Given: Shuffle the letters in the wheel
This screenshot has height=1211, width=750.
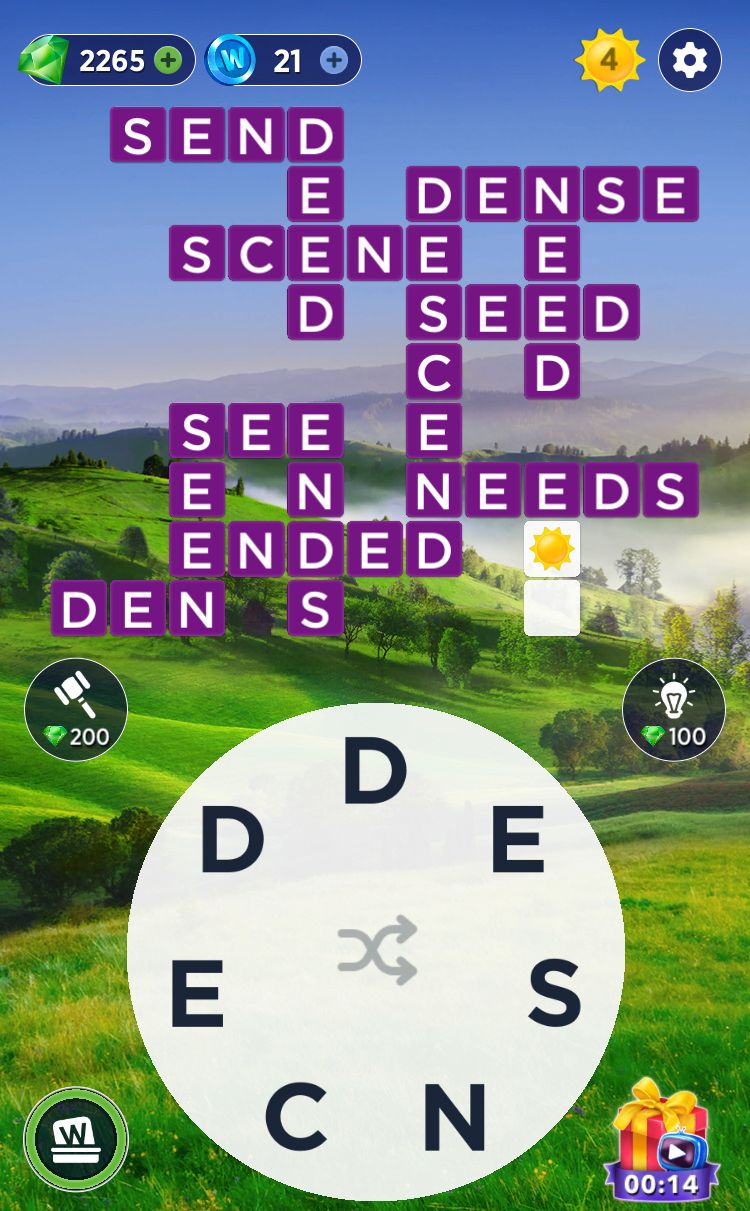Looking at the screenshot, I should pos(376,950).
